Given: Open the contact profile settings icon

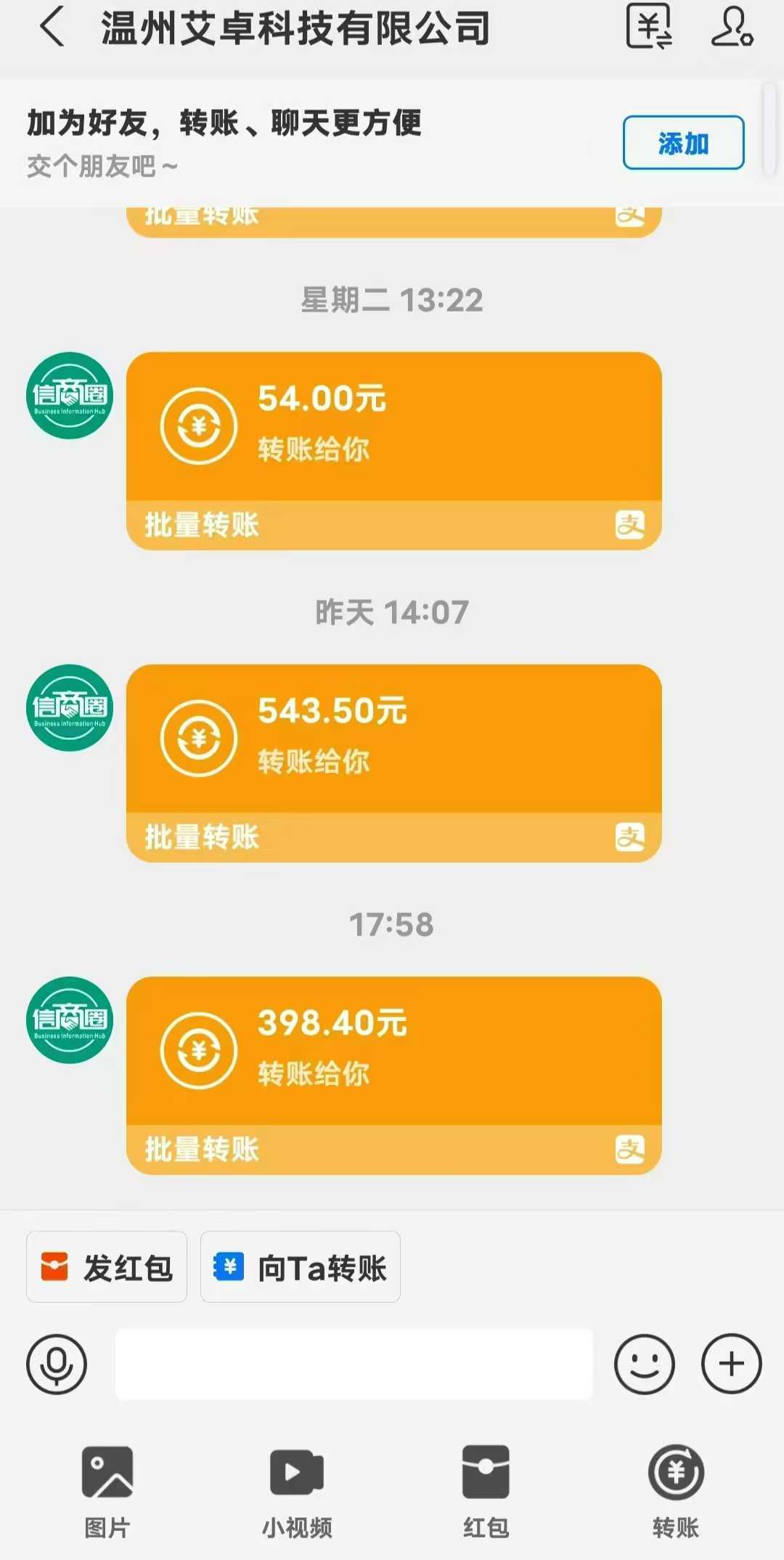Looking at the screenshot, I should pos(732,27).
